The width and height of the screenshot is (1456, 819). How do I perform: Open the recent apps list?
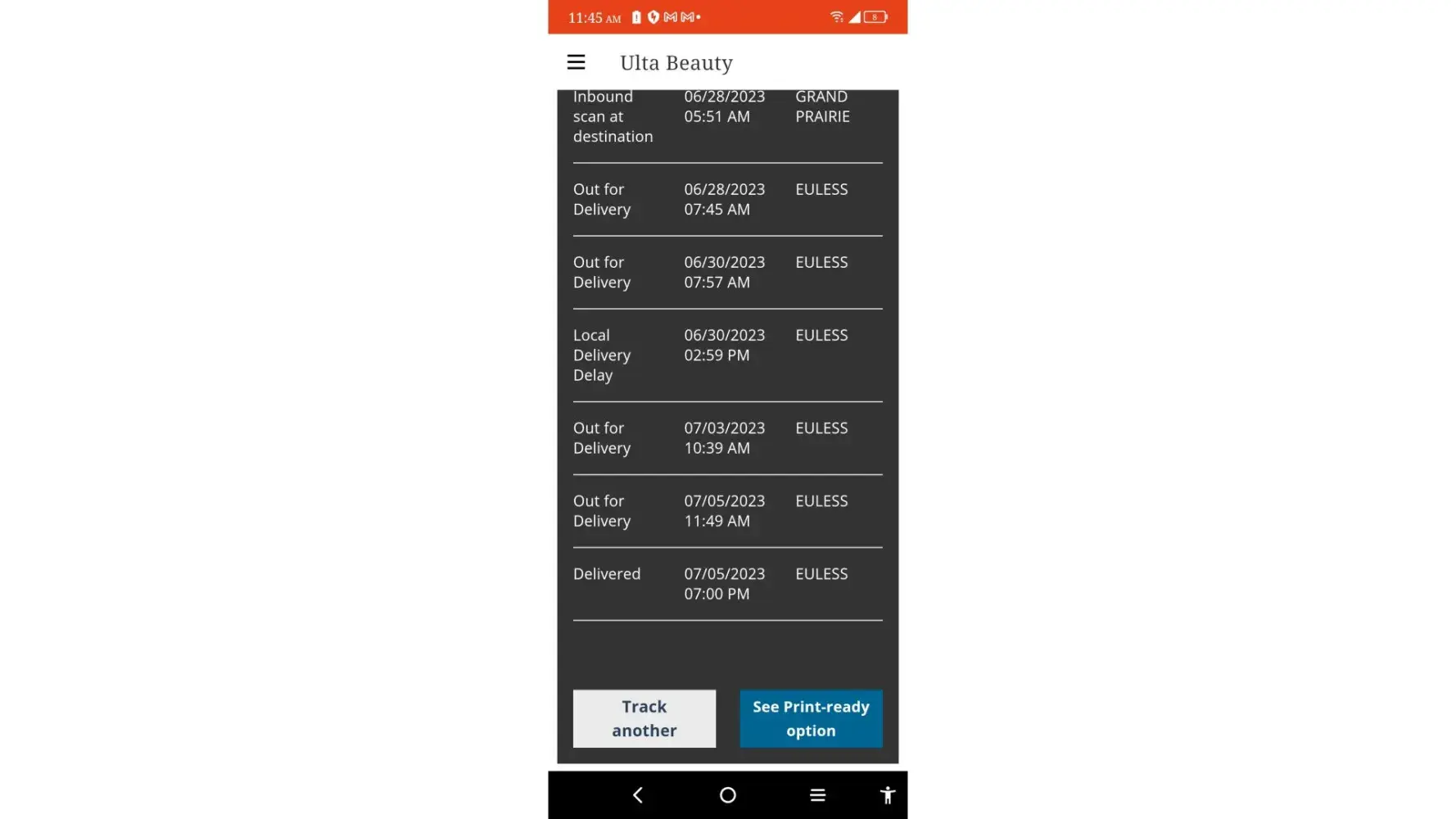pos(817,794)
